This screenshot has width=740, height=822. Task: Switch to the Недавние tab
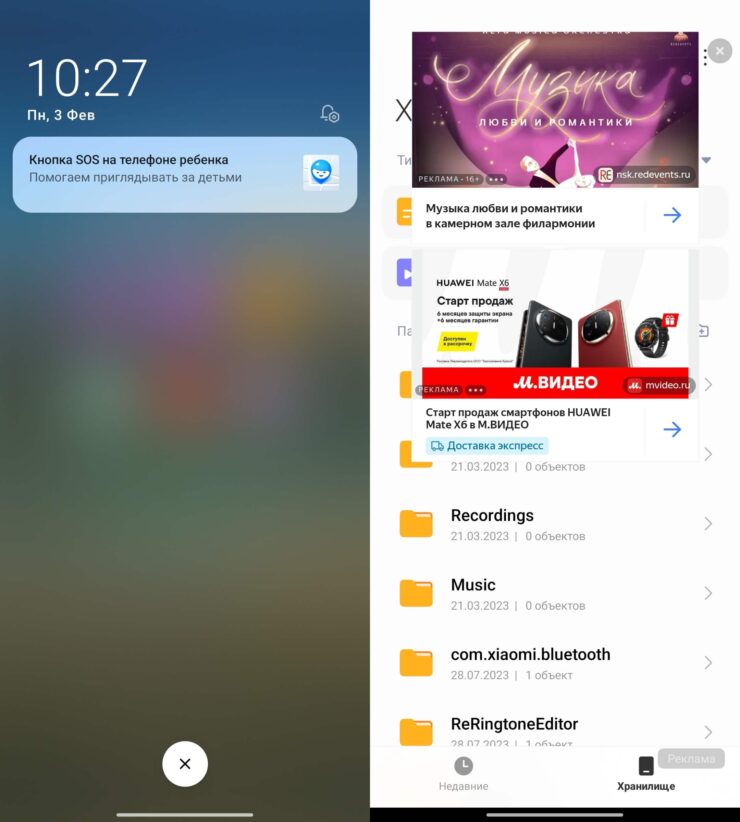coord(463,774)
